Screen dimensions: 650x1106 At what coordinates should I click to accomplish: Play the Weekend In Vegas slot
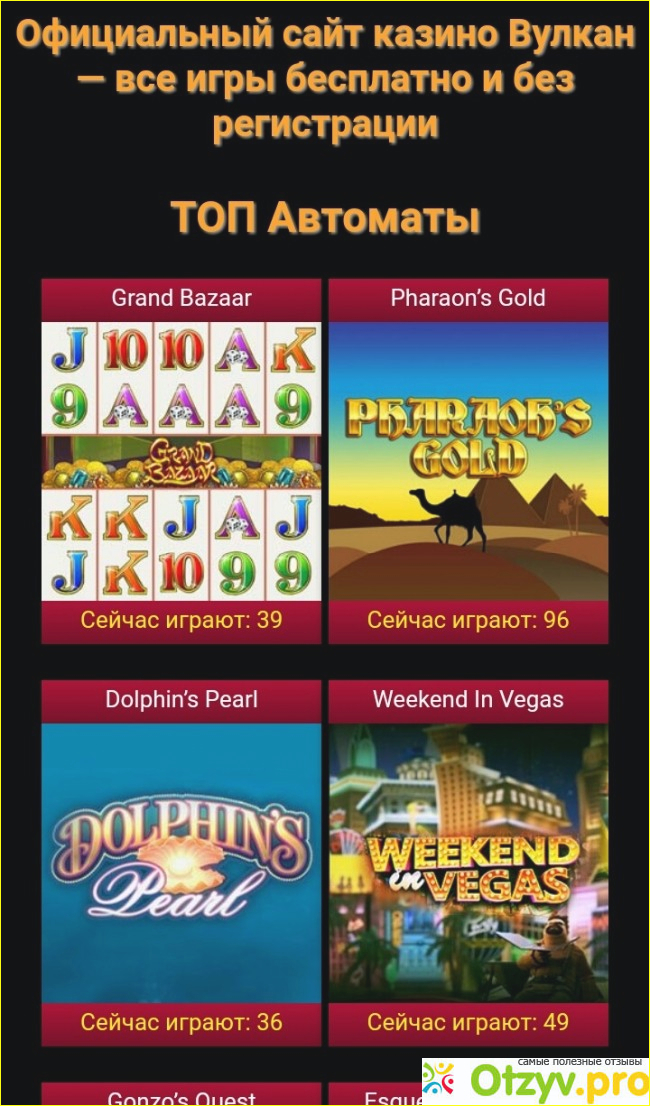[x=468, y=862]
